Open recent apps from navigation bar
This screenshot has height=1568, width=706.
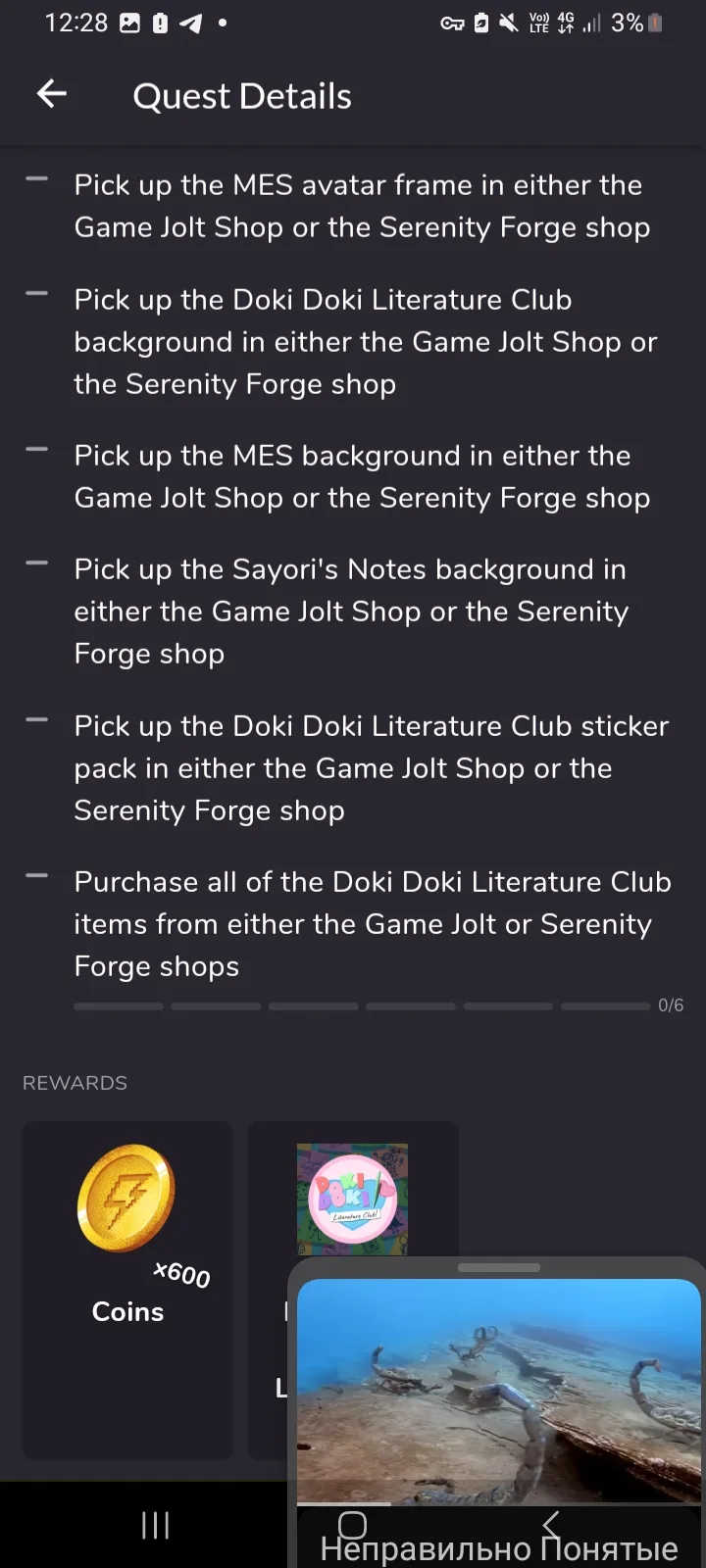[x=155, y=1525]
